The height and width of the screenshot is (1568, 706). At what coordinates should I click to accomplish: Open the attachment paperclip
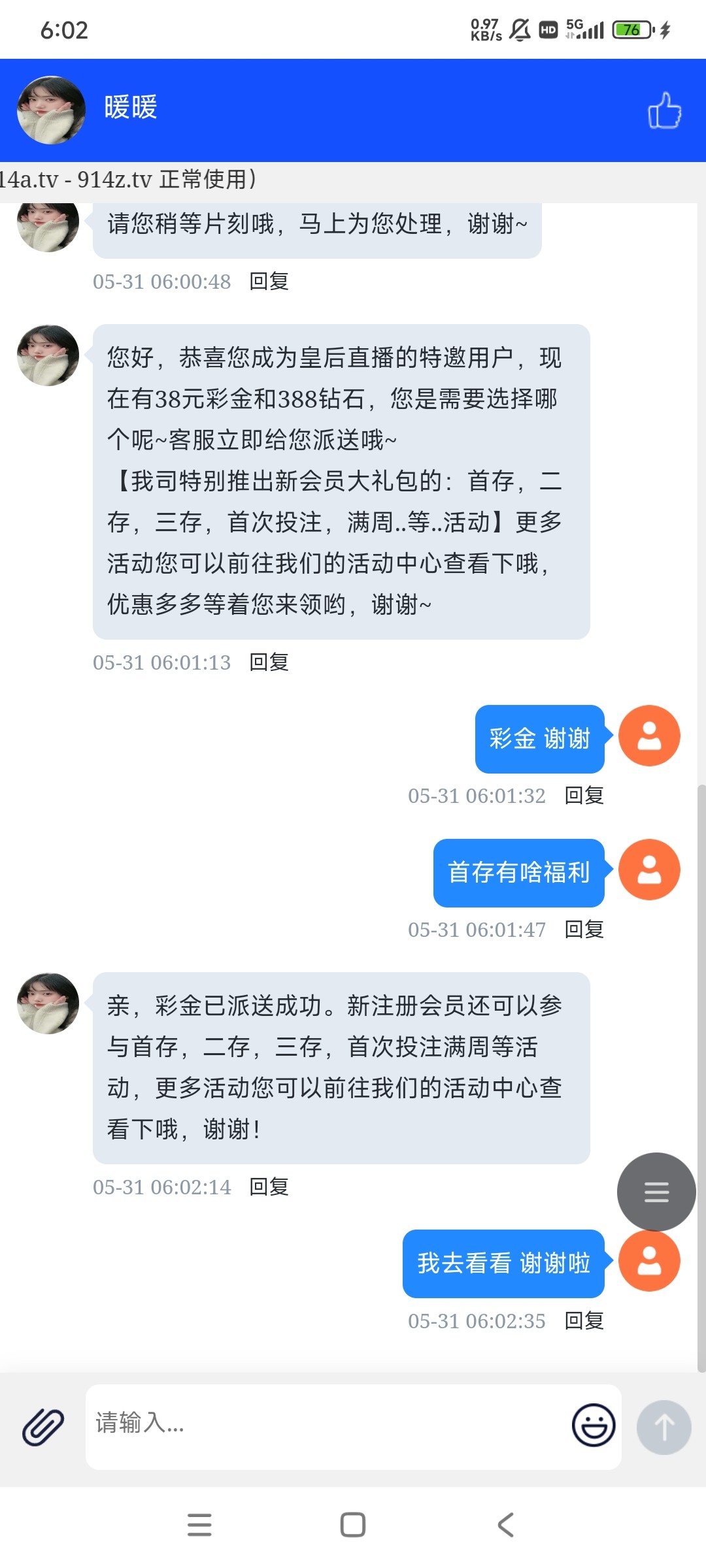(x=43, y=1426)
